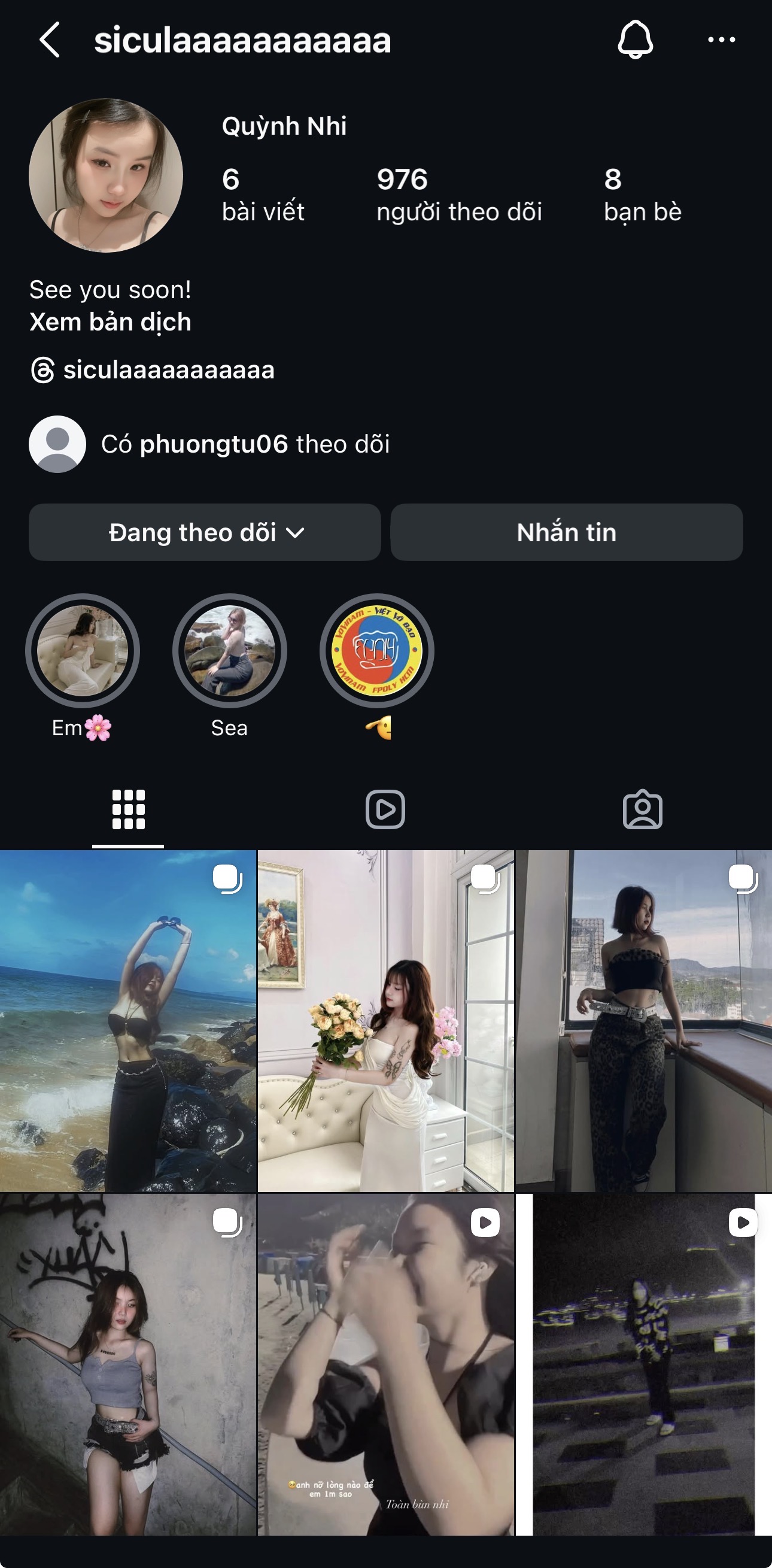772x1568 pixels.
Task: Switch to the Reels tab
Action: coord(385,809)
